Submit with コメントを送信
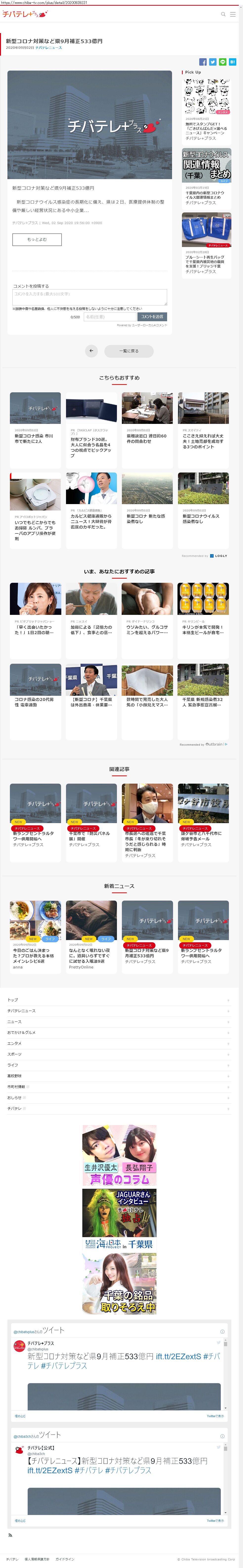Screen dimensions: 243x1568 pyautogui.click(x=152, y=317)
